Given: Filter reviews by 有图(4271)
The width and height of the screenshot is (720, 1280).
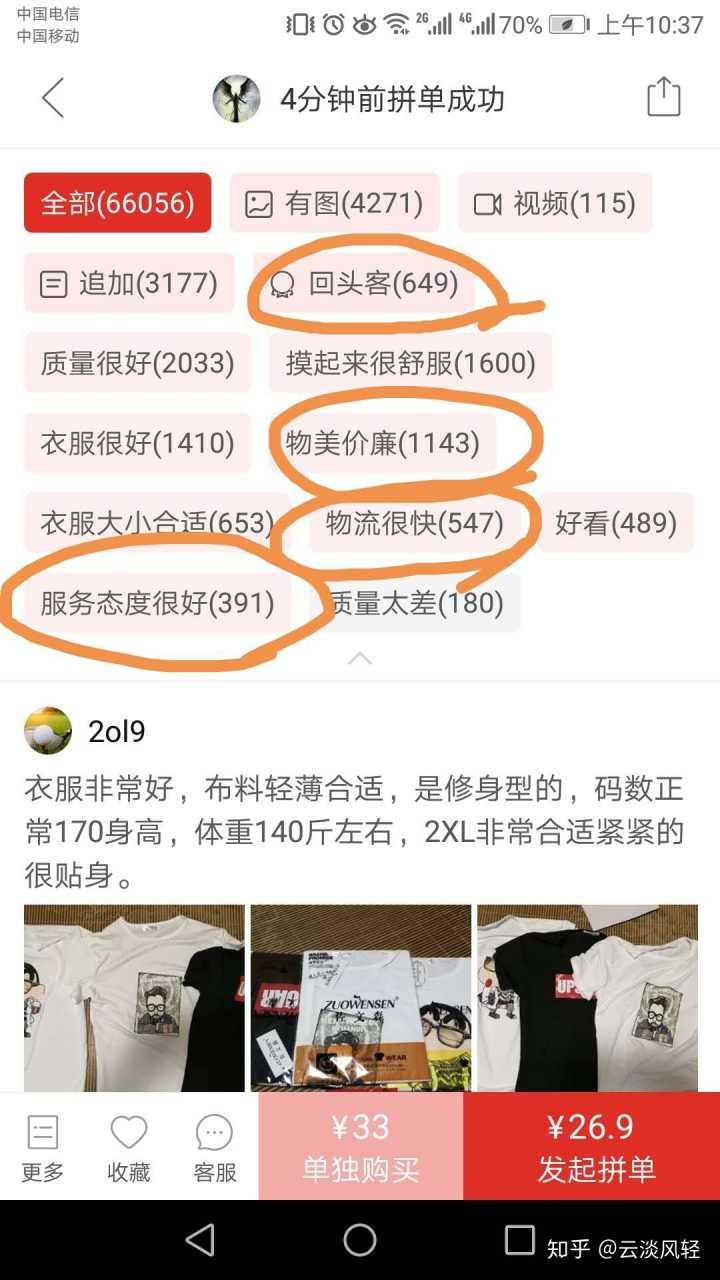Looking at the screenshot, I should [334, 203].
